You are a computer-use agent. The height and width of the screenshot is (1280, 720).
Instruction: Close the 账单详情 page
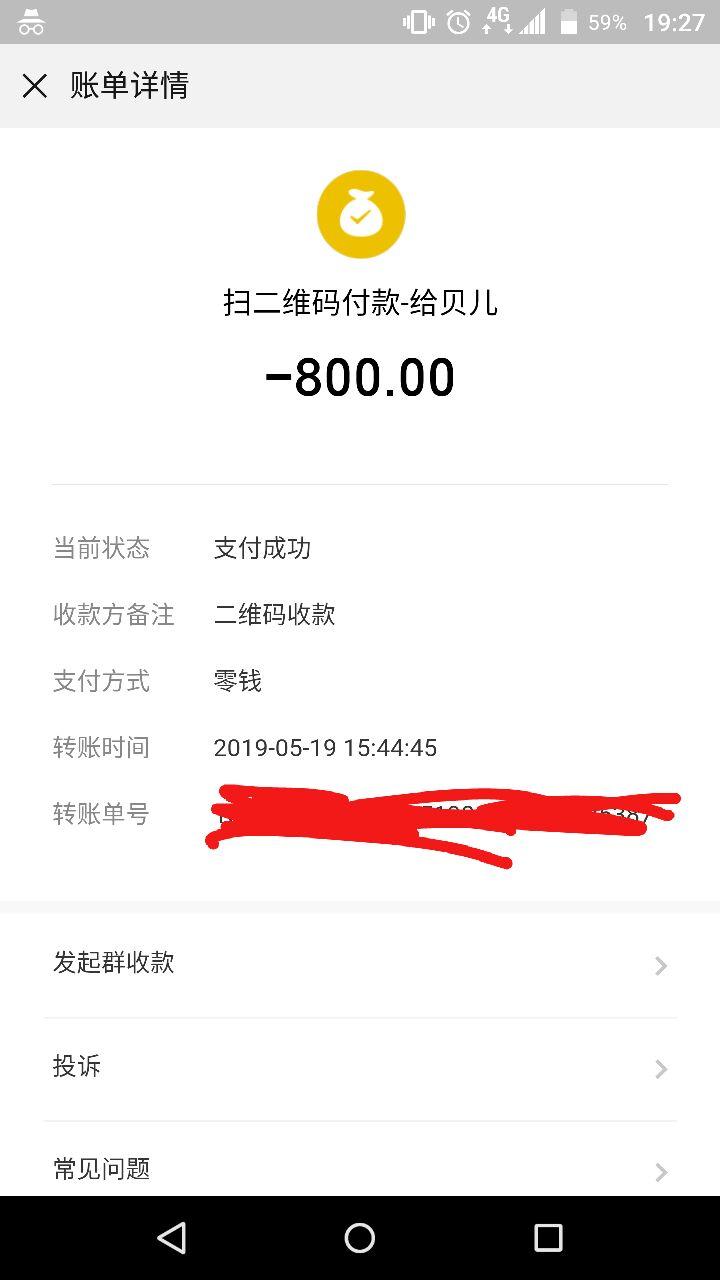[x=35, y=86]
